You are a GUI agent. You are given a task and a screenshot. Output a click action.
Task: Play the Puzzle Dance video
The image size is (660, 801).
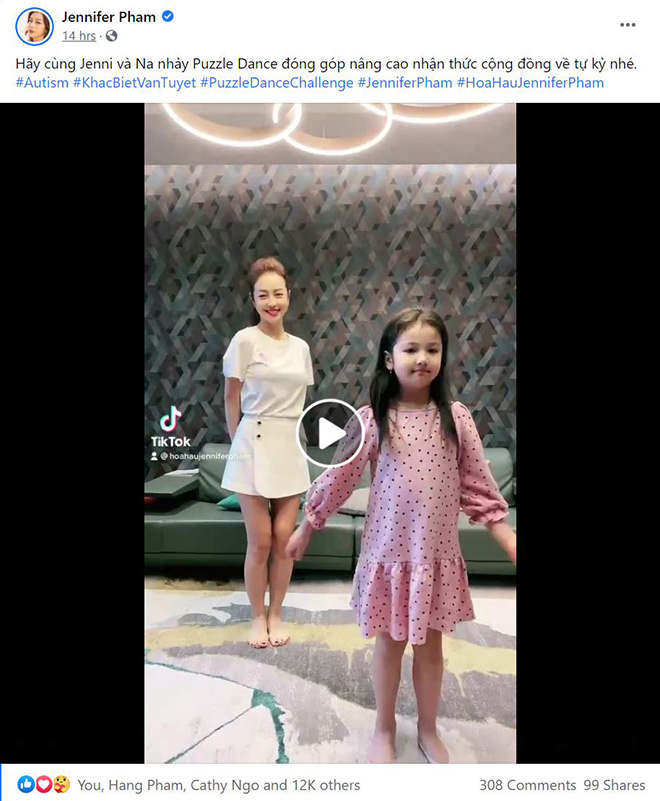[x=330, y=433]
